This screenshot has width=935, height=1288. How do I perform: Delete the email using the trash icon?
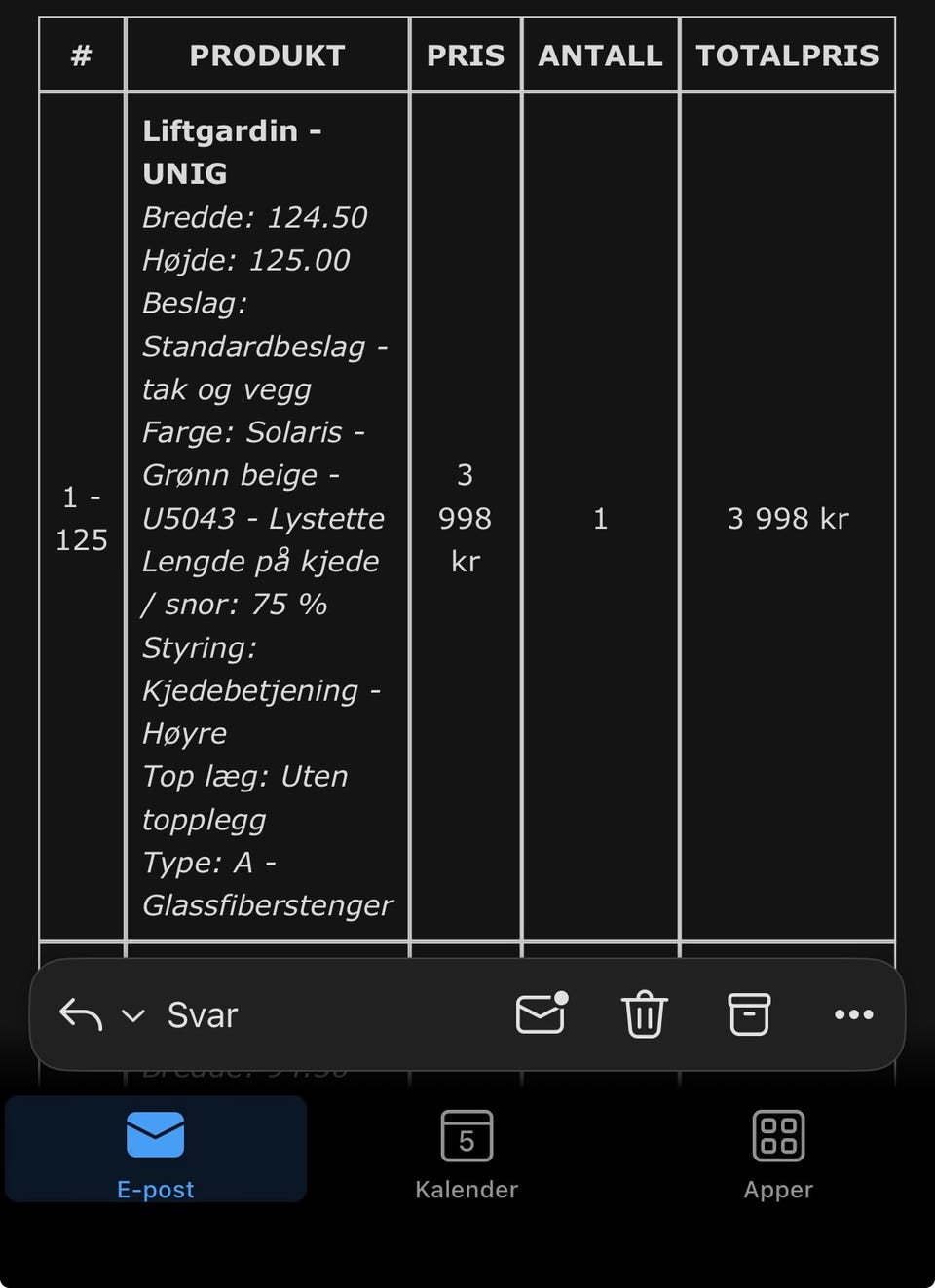[x=644, y=1013]
